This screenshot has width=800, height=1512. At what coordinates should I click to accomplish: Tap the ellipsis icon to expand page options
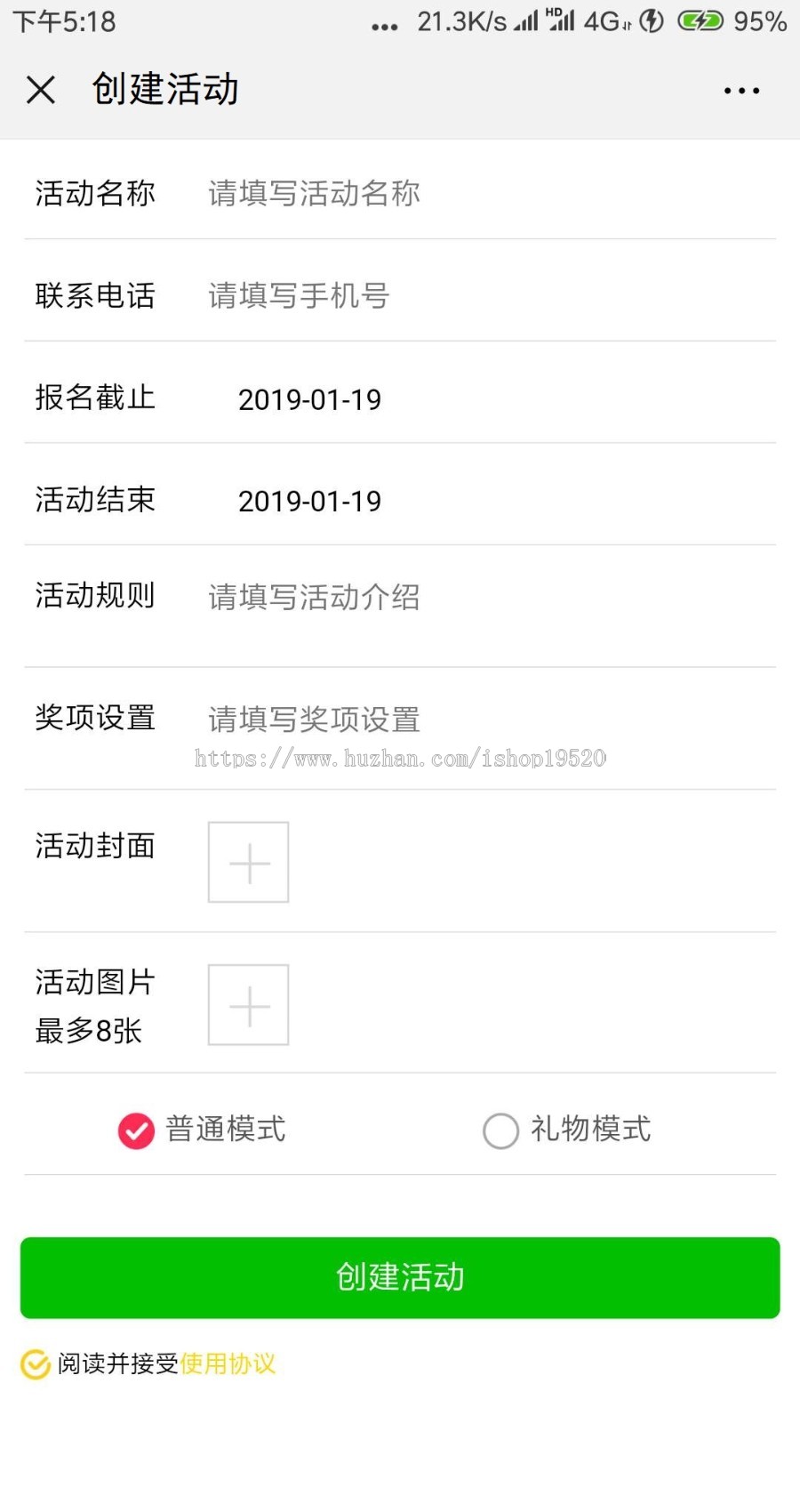[x=740, y=90]
